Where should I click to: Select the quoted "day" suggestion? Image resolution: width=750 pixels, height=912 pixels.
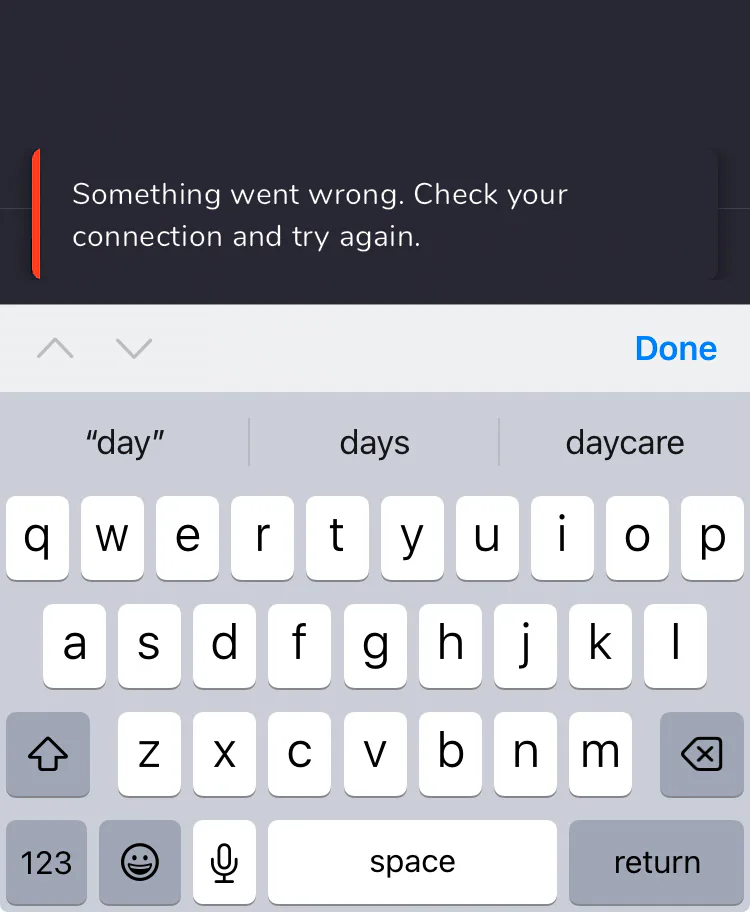(x=125, y=443)
